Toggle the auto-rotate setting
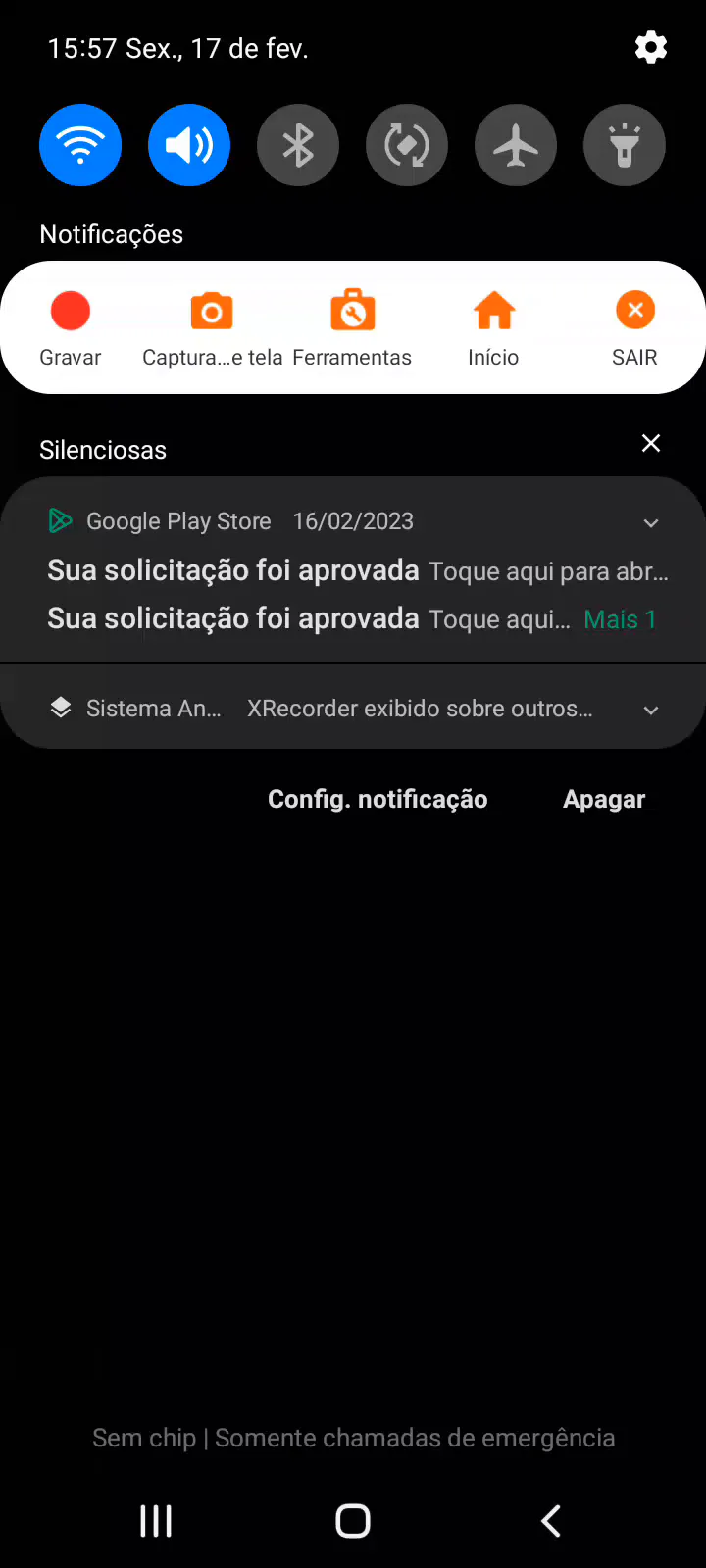 coord(407,145)
